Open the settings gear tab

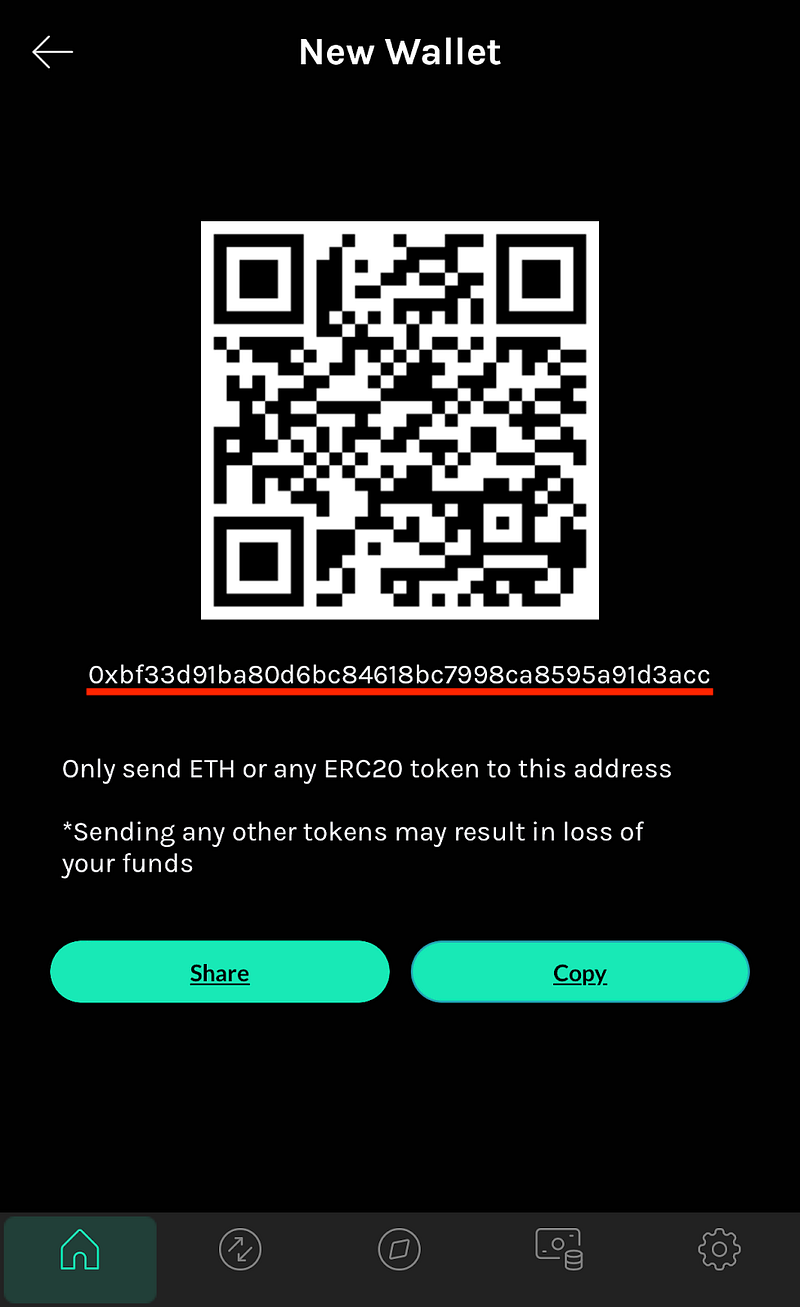[x=719, y=1249]
